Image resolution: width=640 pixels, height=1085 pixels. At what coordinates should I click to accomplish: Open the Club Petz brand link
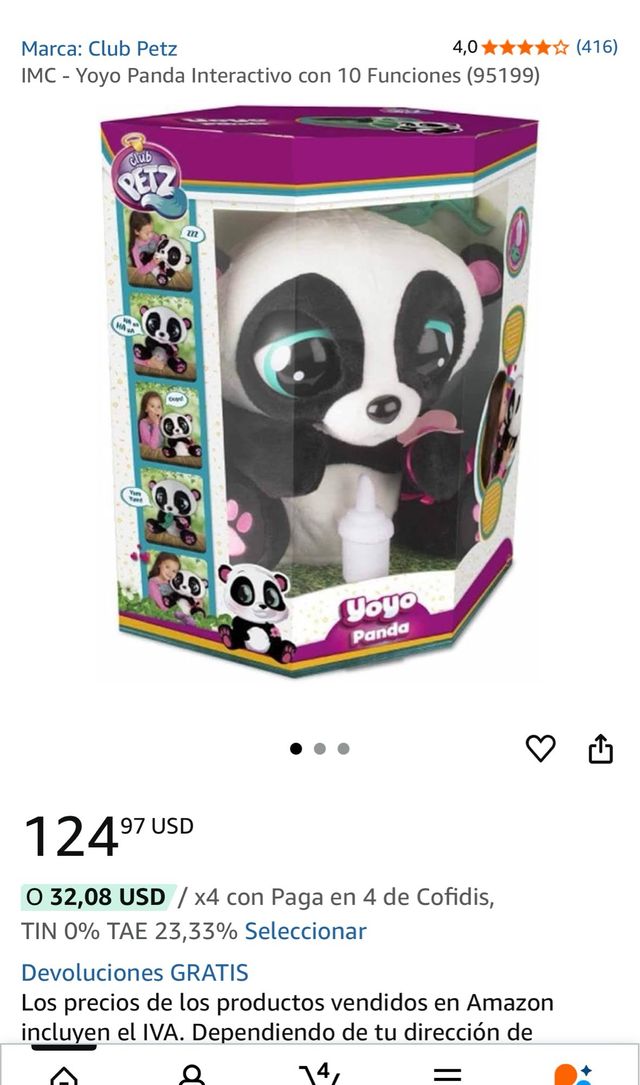(x=99, y=48)
